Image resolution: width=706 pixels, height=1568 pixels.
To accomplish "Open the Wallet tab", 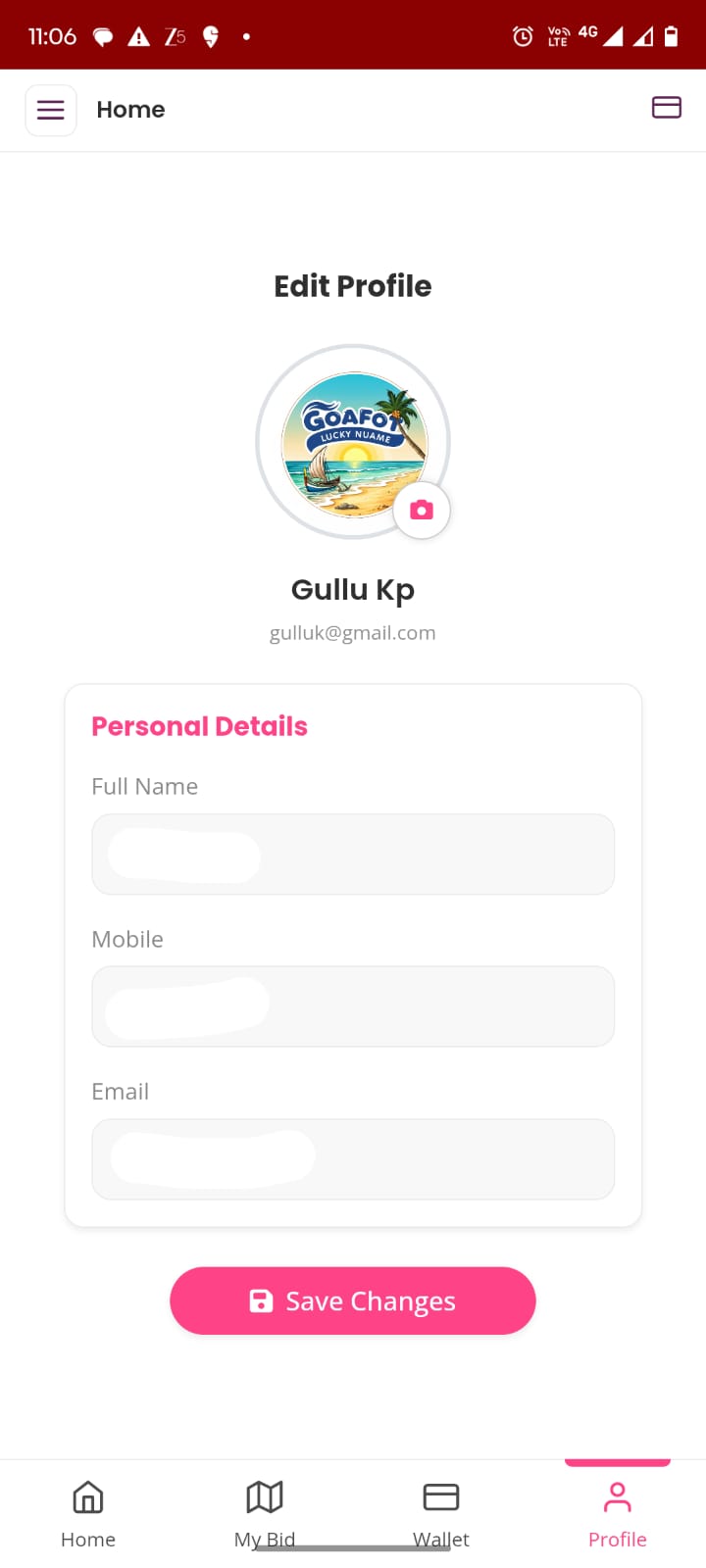I will (x=441, y=1514).
